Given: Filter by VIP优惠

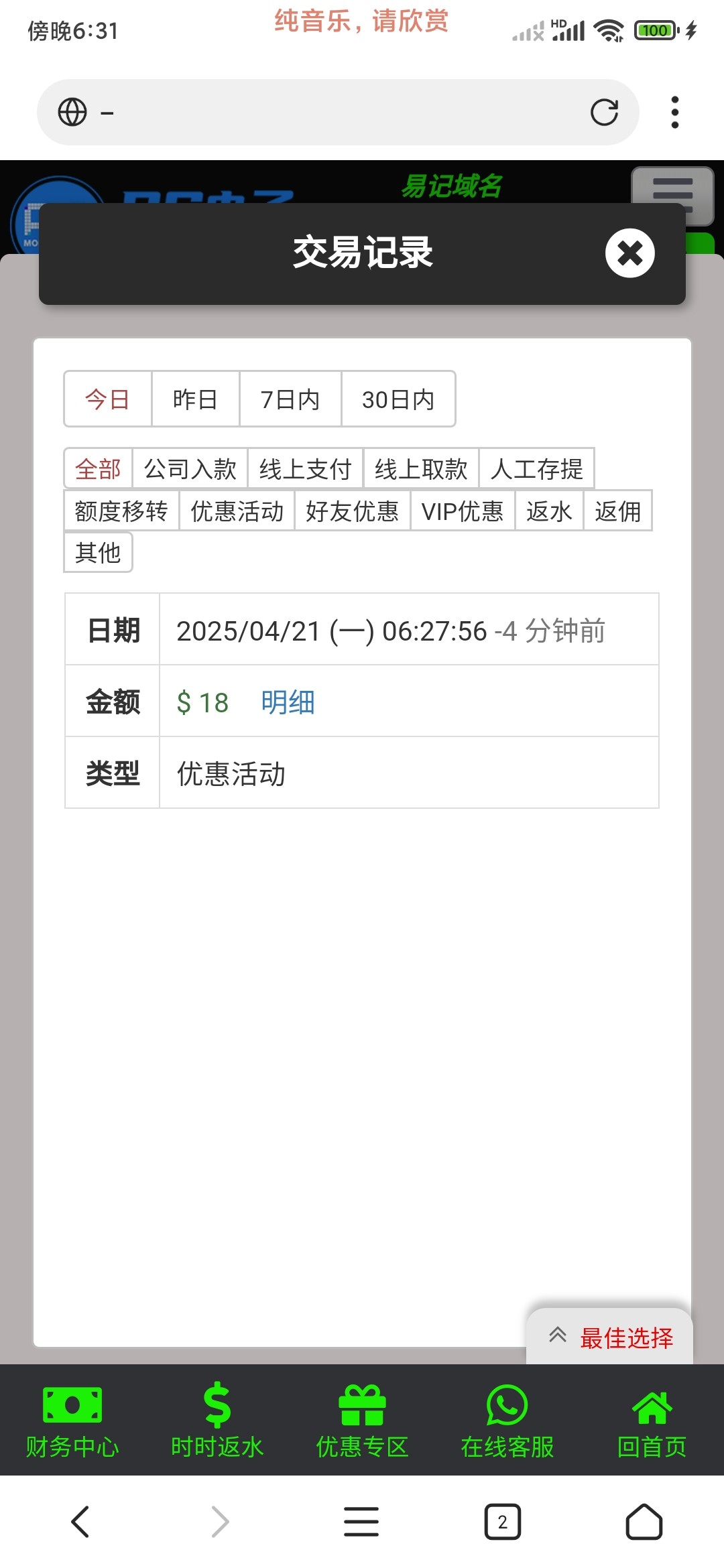Looking at the screenshot, I should click(463, 511).
